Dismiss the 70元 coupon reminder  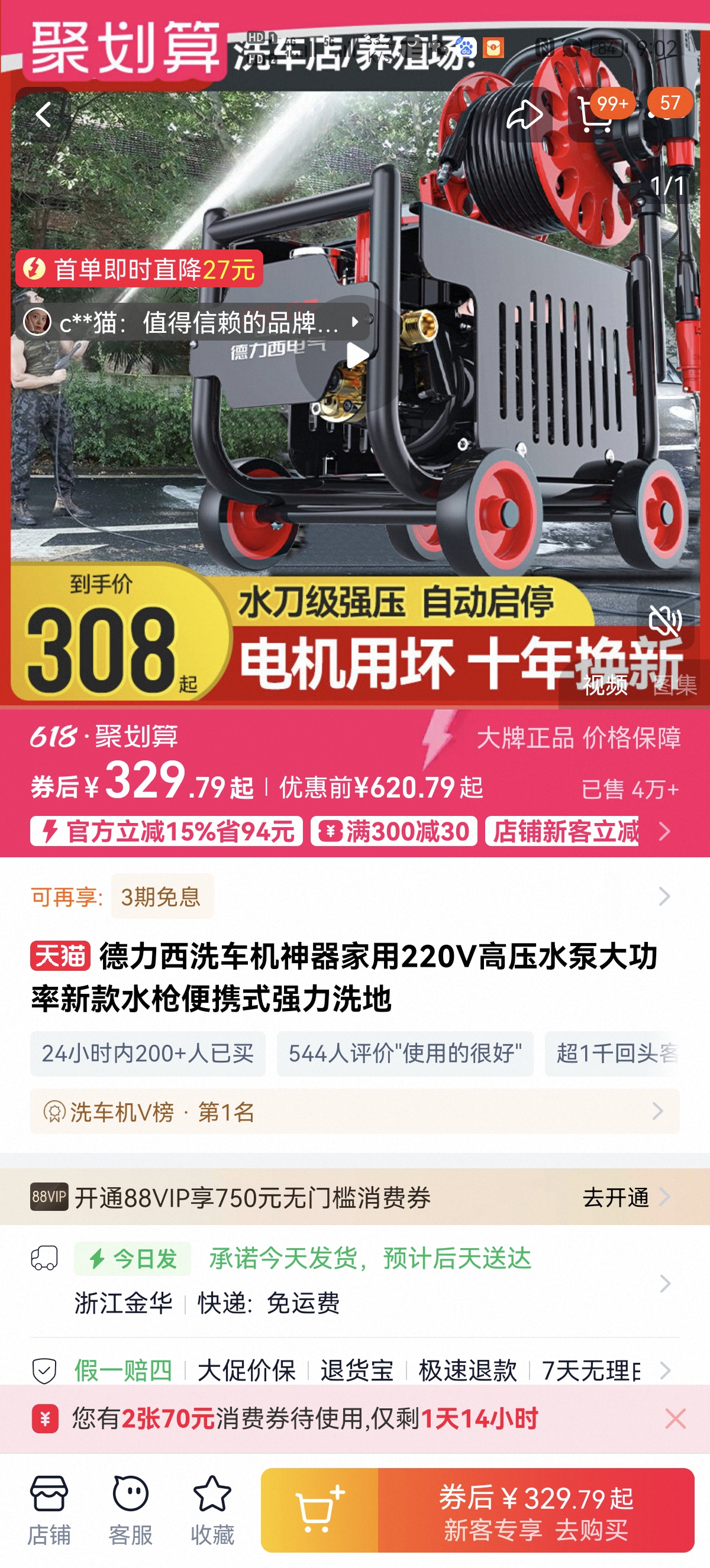(675, 1419)
